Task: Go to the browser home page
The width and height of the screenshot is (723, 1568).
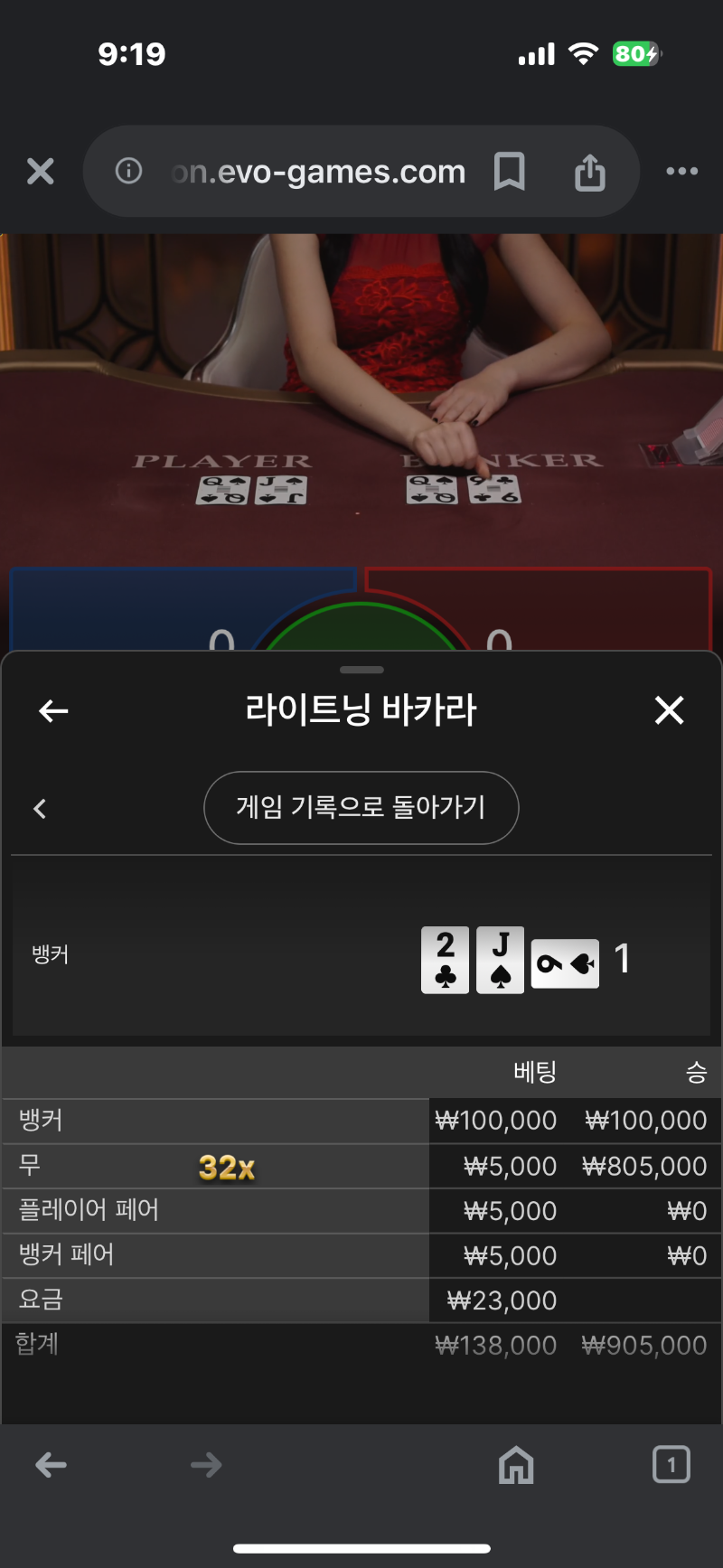Action: click(516, 1465)
